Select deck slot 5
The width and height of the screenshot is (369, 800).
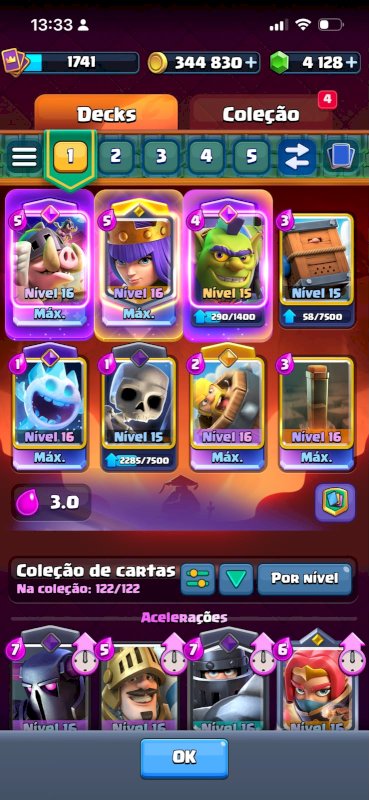251,156
